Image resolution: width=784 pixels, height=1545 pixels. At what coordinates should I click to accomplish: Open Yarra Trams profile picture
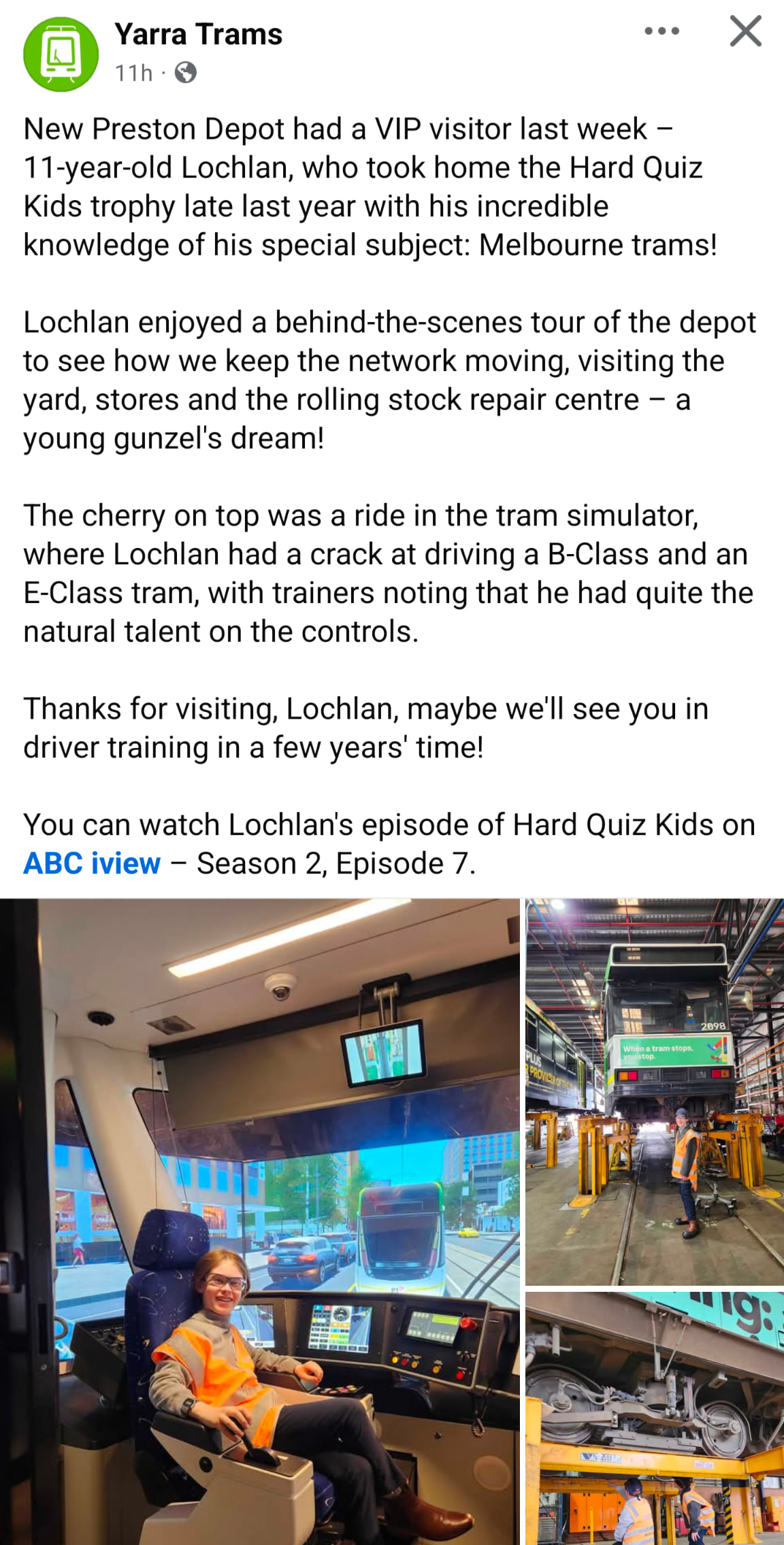click(61, 54)
